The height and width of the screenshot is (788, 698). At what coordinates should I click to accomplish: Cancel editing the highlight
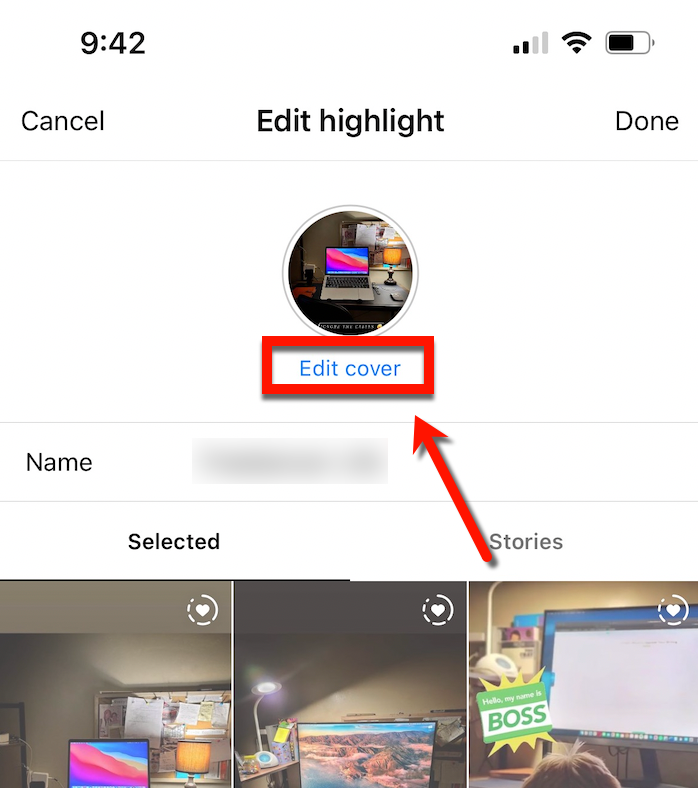62,121
